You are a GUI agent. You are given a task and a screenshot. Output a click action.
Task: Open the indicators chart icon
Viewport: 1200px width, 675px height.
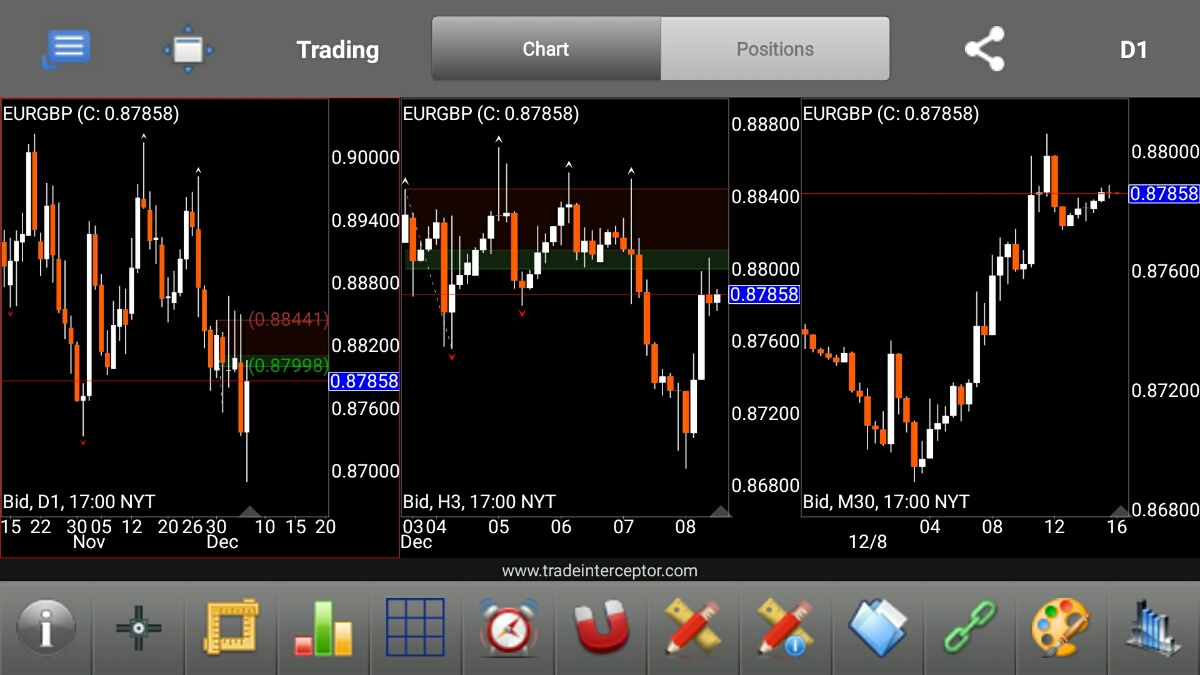coord(1153,629)
